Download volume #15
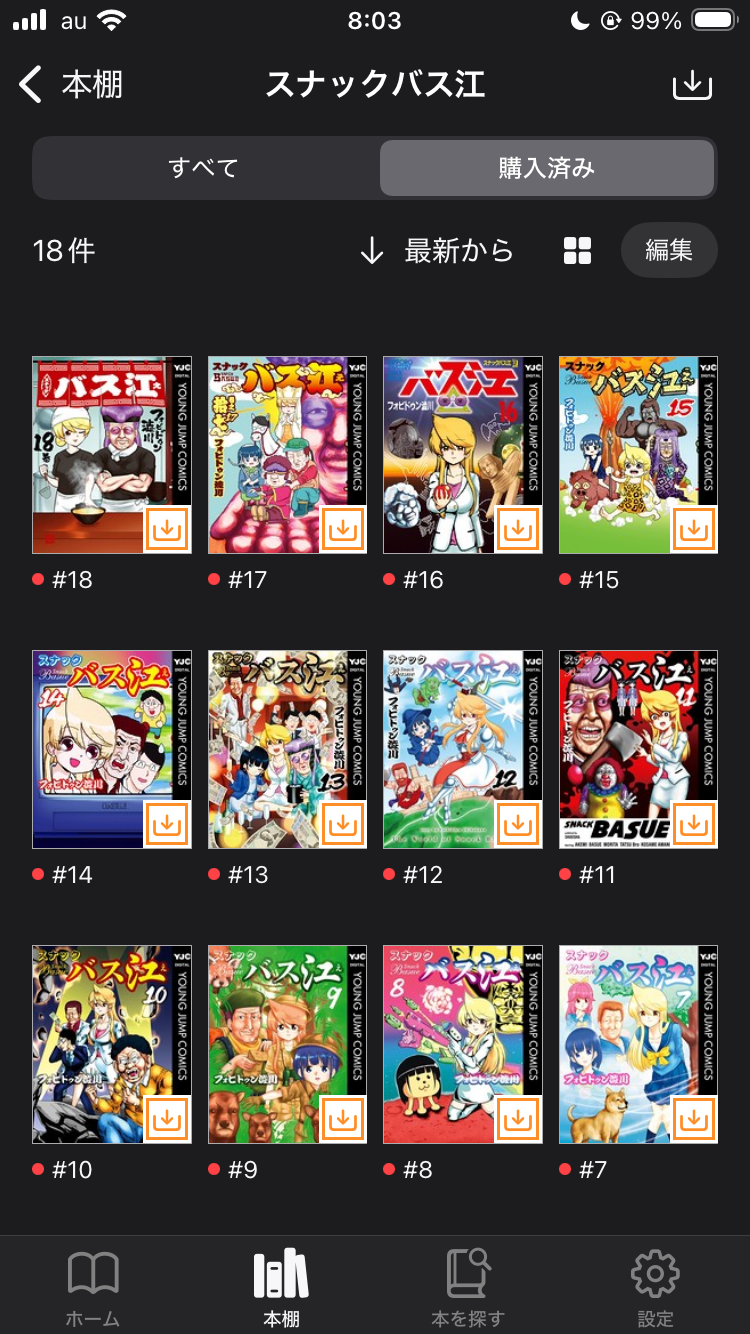 (x=694, y=529)
